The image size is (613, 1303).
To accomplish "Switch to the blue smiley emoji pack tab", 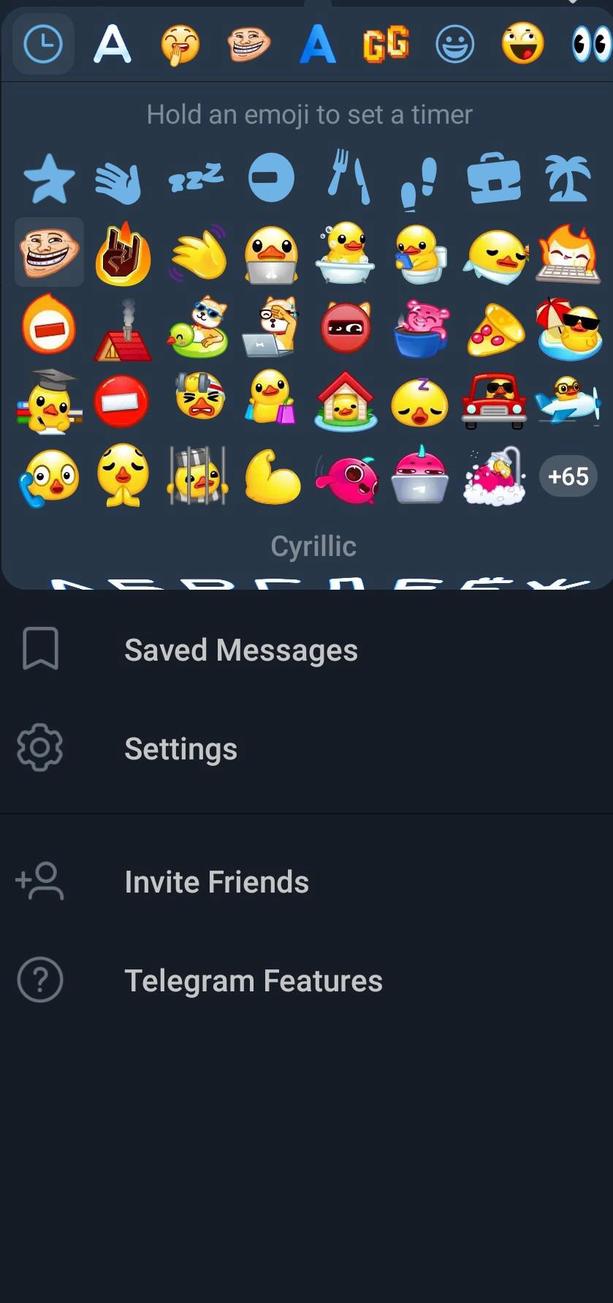I will pos(455,44).
